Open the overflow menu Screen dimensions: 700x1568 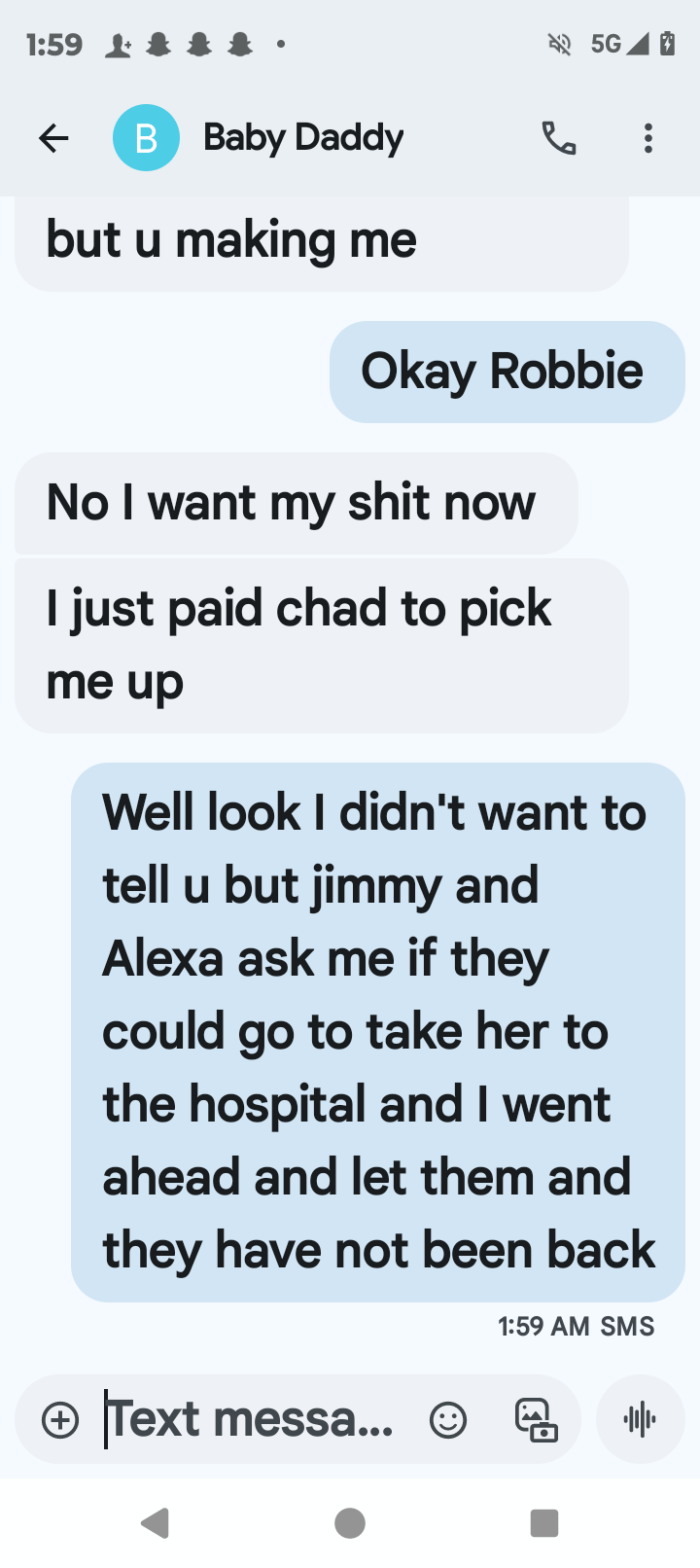pyautogui.click(x=648, y=139)
